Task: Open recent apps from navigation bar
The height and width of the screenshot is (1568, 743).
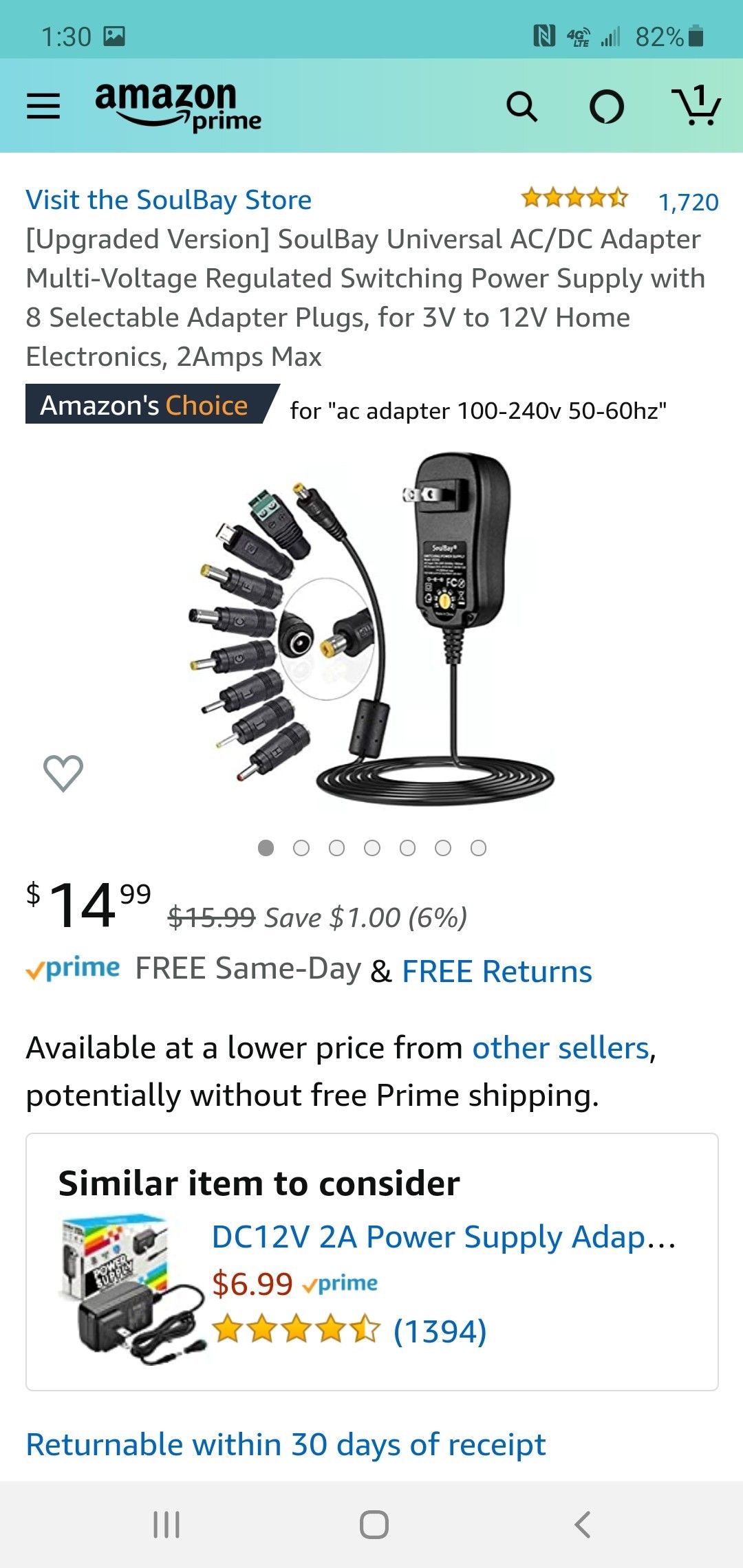Action: (x=166, y=1525)
